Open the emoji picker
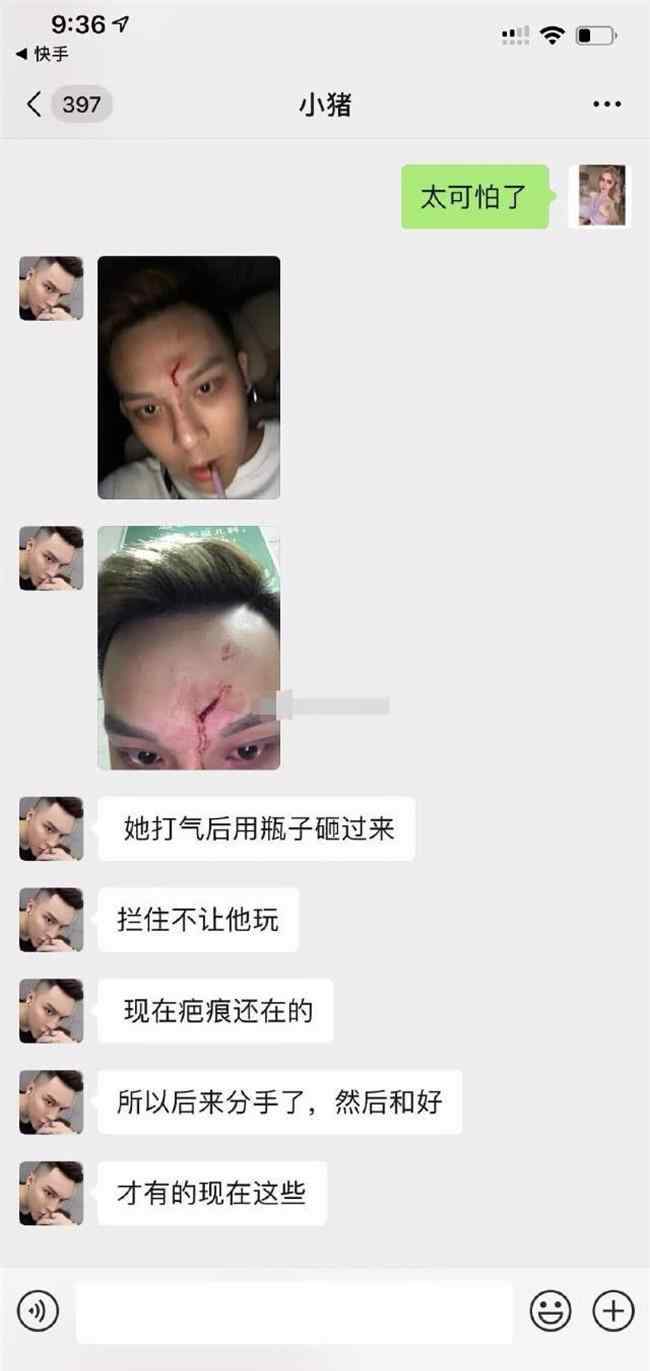Image resolution: width=650 pixels, height=1371 pixels. pos(550,1310)
